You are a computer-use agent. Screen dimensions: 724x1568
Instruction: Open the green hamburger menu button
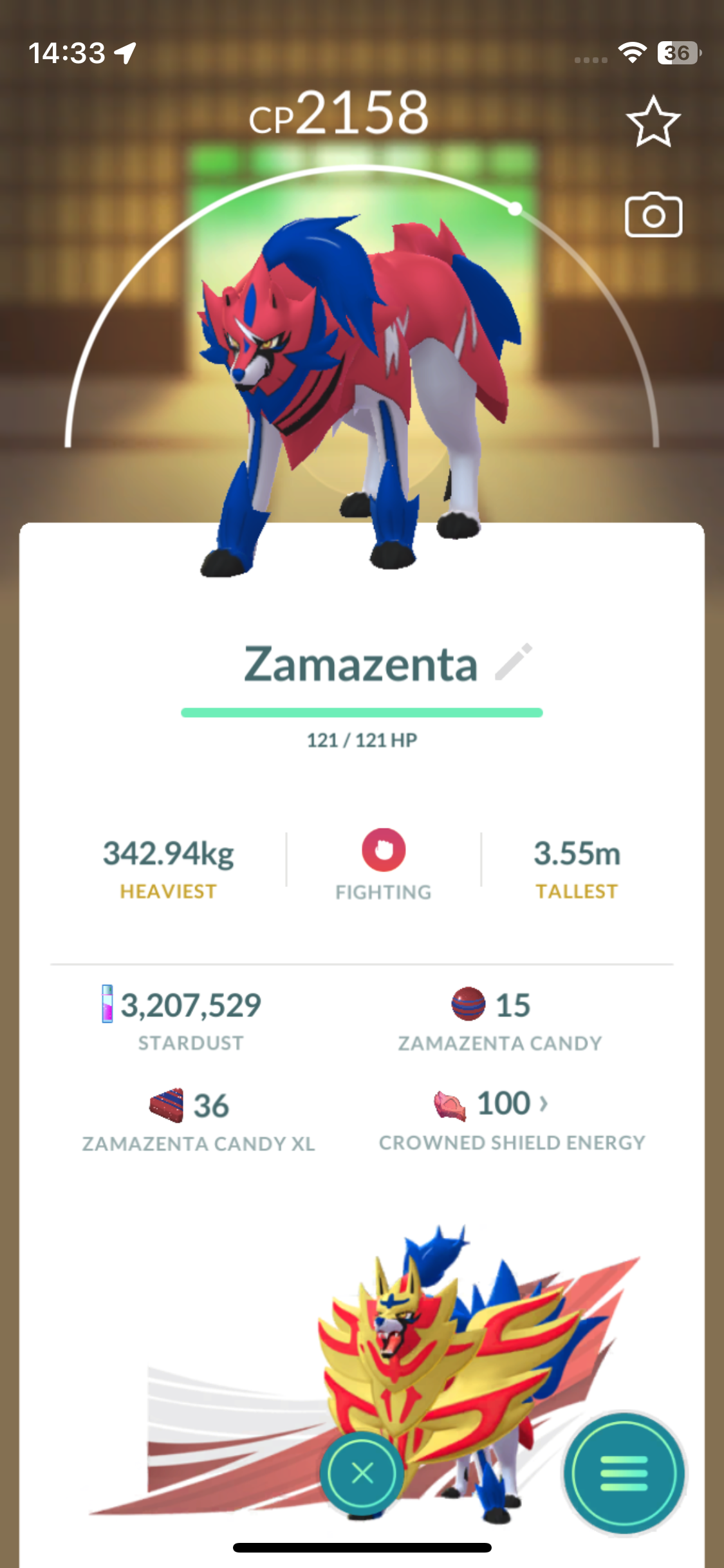[624, 1473]
